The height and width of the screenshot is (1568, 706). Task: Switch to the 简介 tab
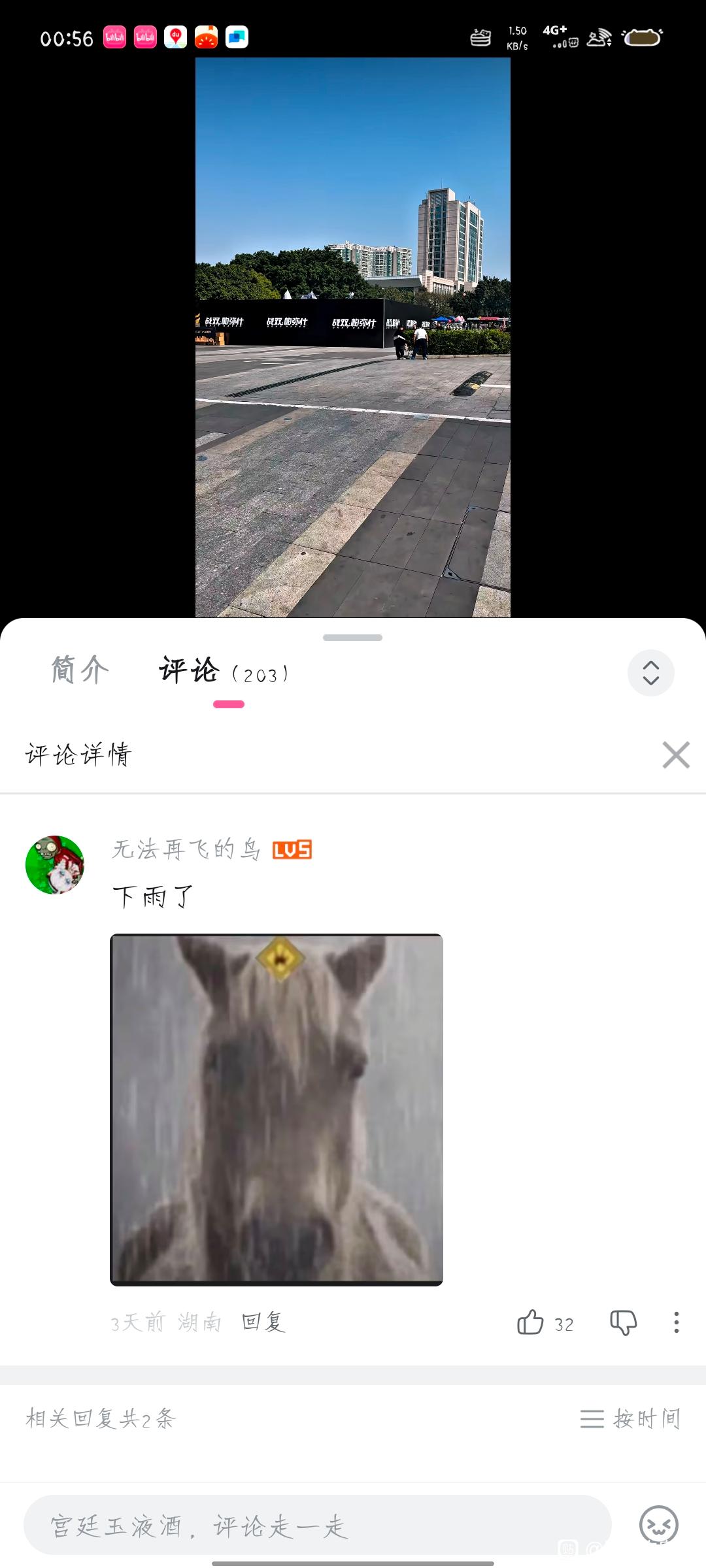click(80, 670)
